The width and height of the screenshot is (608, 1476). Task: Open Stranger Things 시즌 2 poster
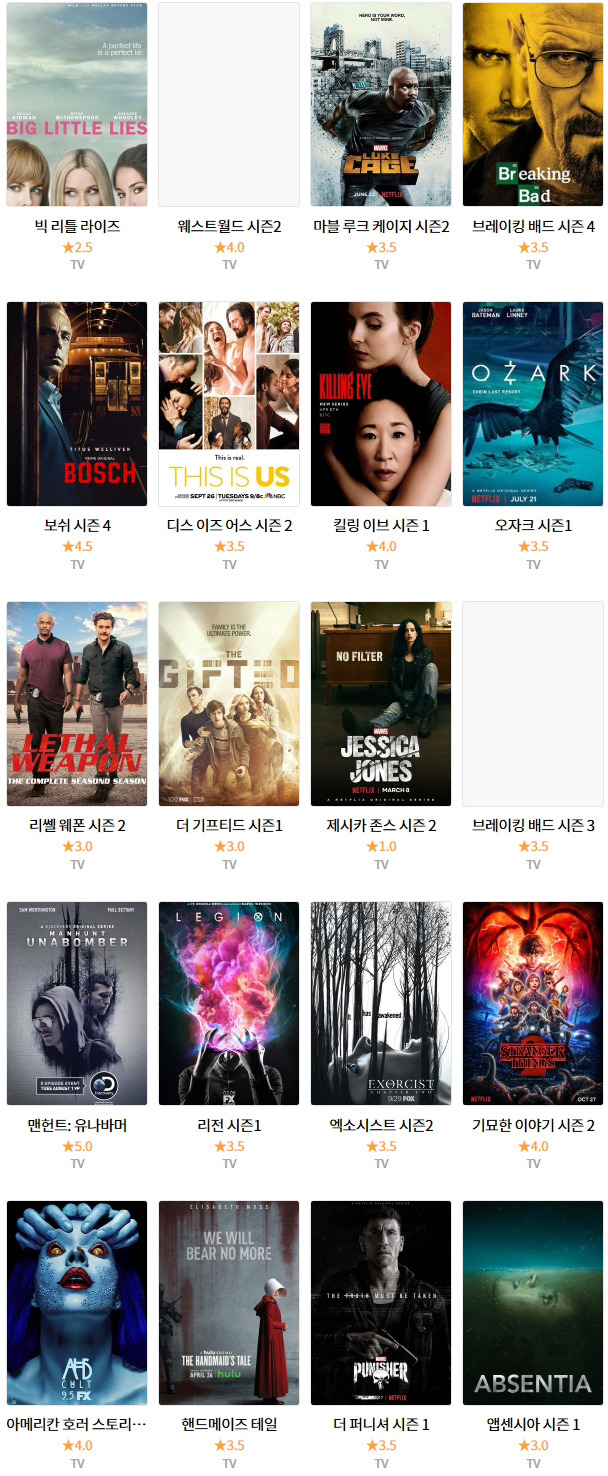click(533, 1003)
